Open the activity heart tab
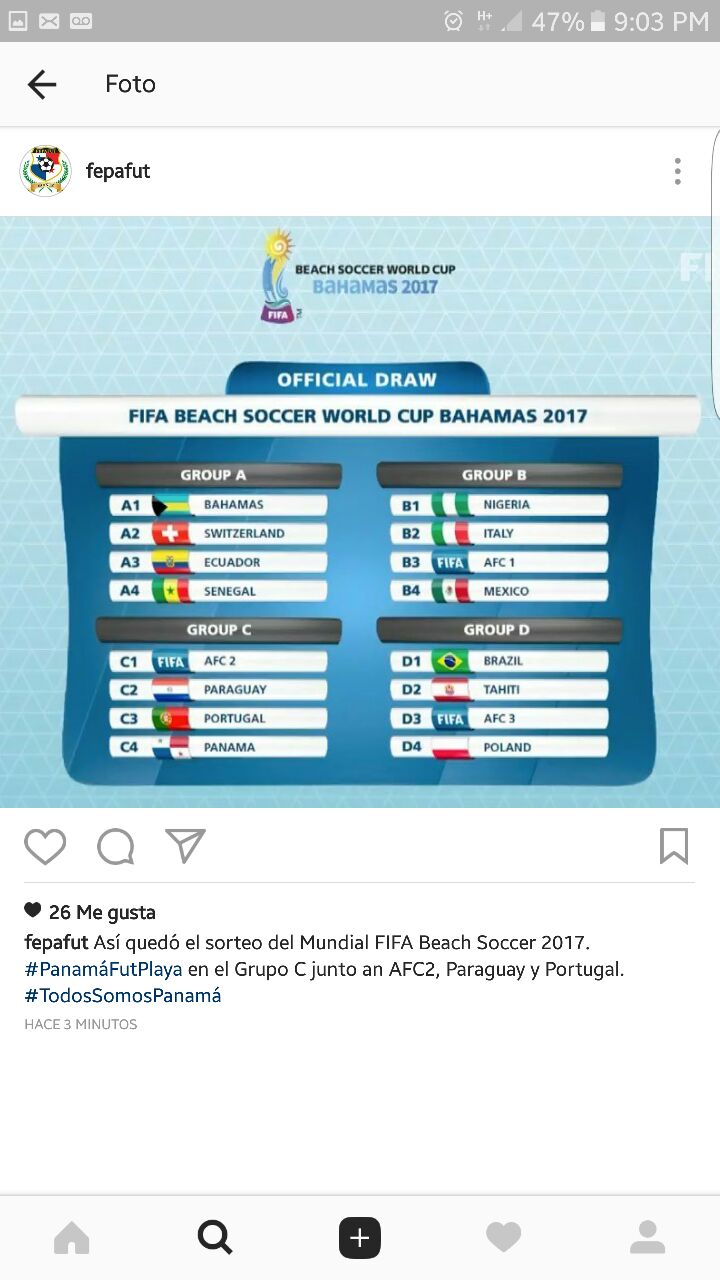720x1280 pixels. [x=504, y=1238]
